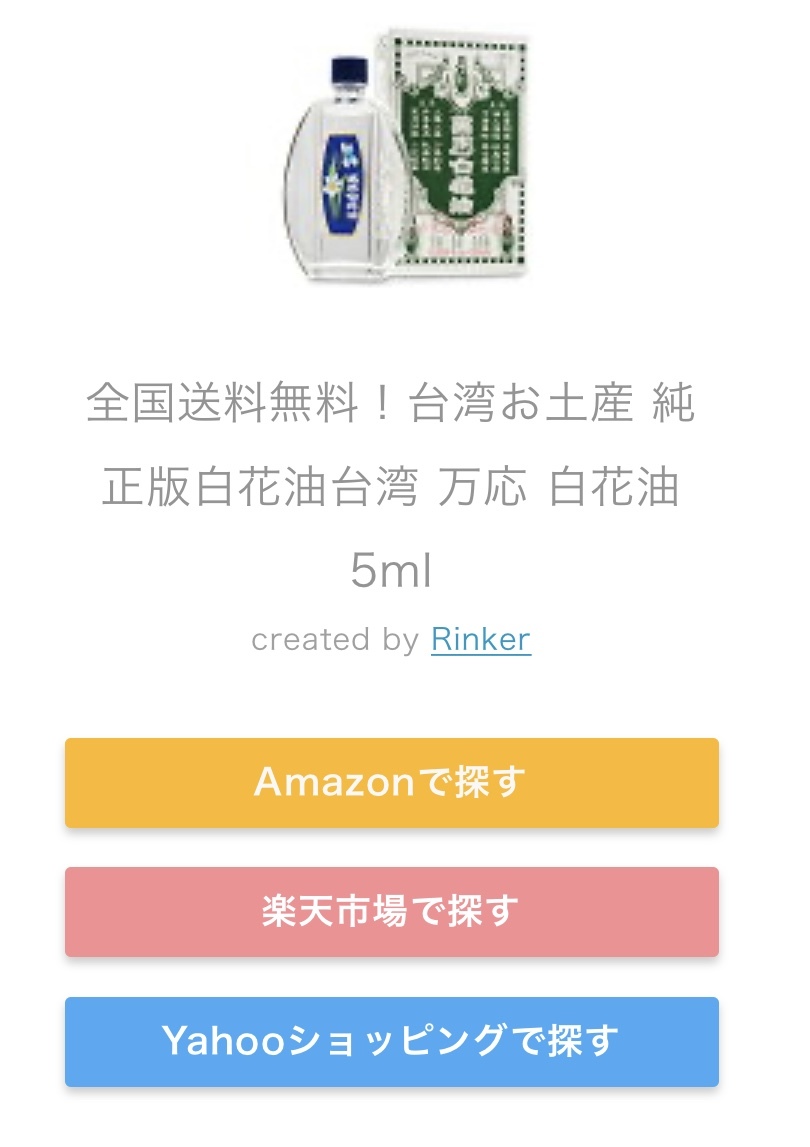Image resolution: width=810 pixels, height=1147 pixels.
Task: Open Yahooショッピングで探す button
Action: (391, 1041)
